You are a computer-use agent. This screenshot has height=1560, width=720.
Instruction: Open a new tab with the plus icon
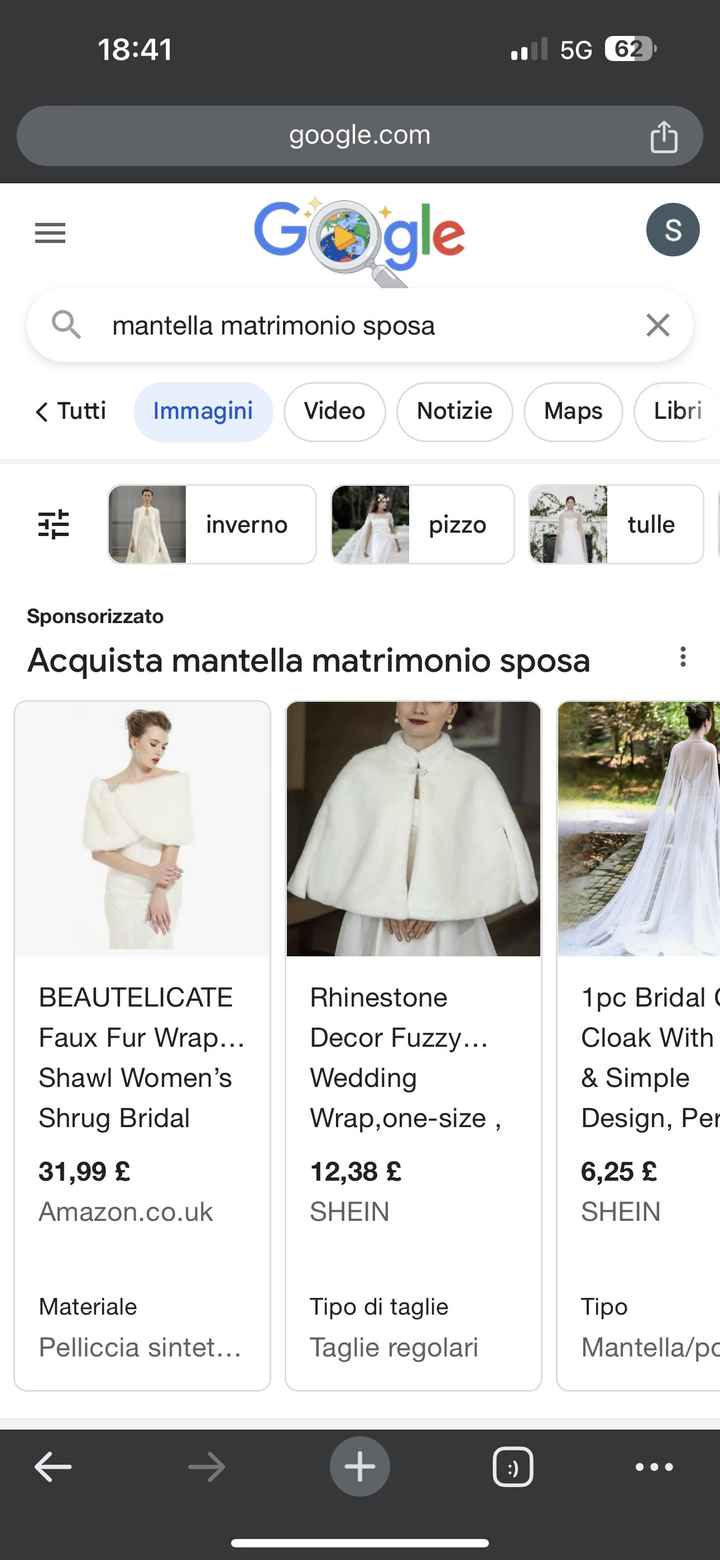pos(359,1466)
